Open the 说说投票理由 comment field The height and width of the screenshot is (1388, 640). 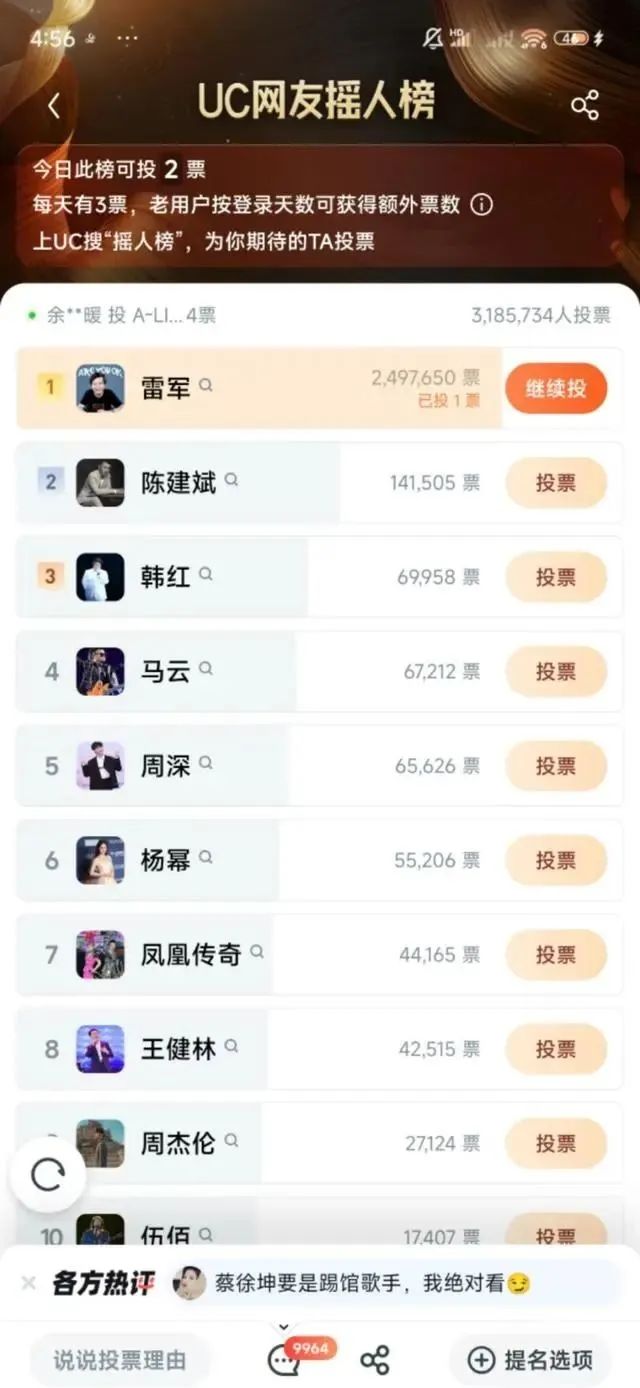120,1360
